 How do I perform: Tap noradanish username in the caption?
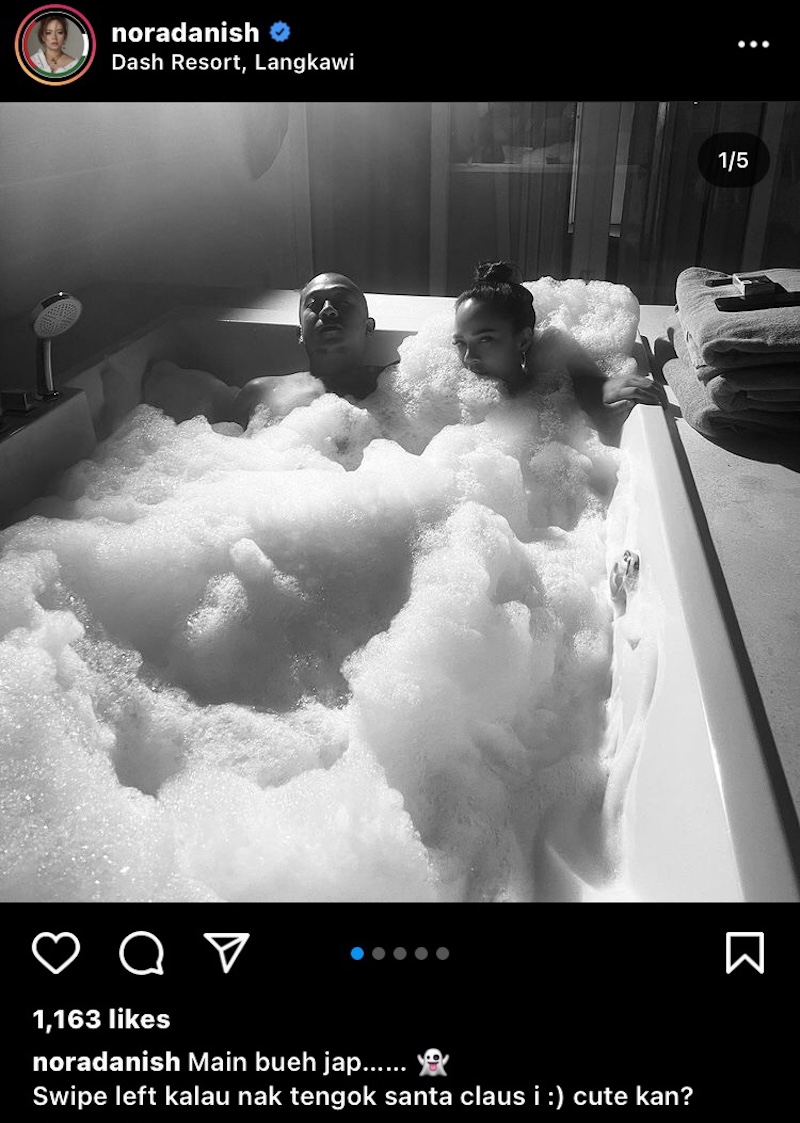(106, 1062)
